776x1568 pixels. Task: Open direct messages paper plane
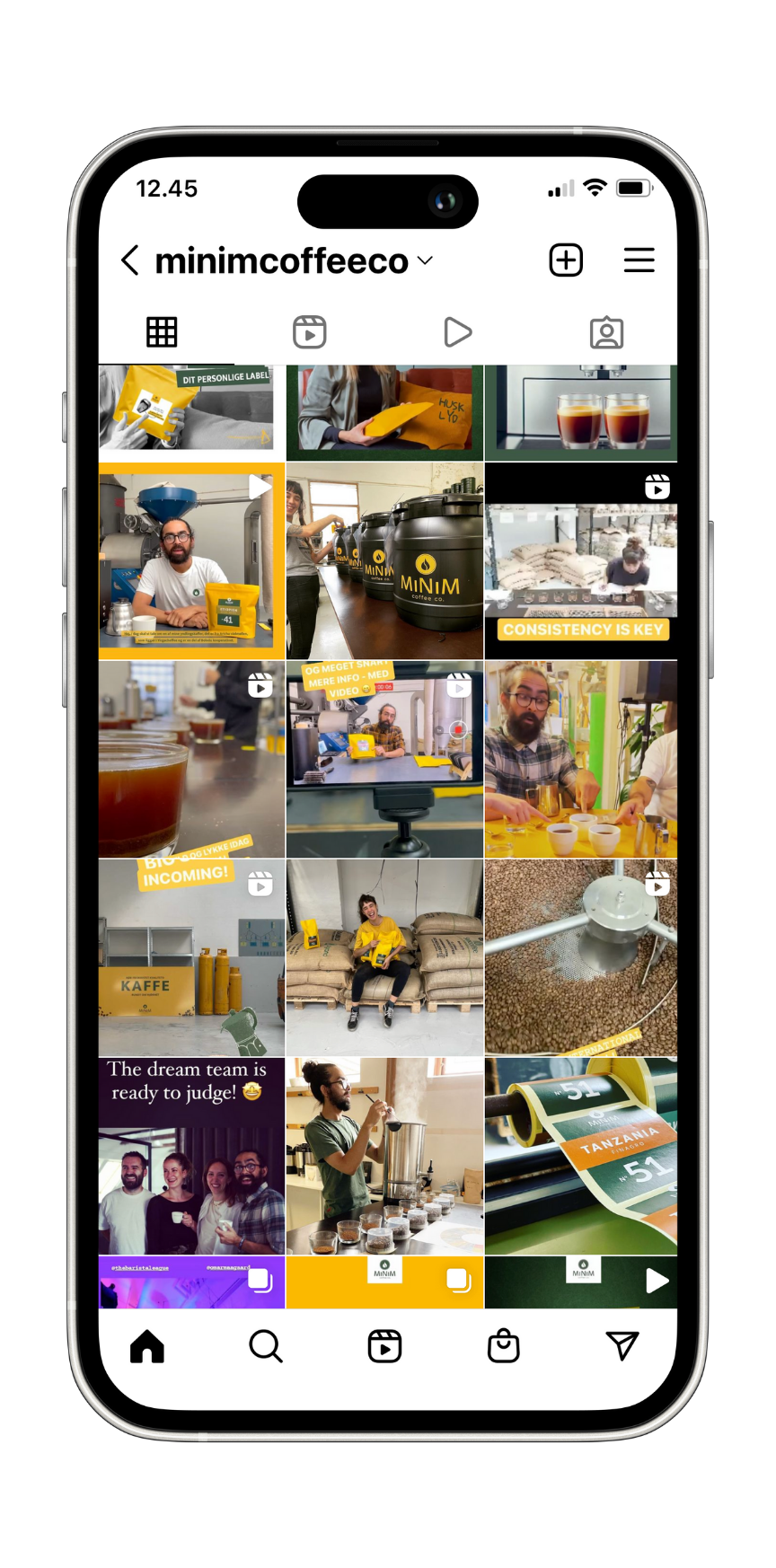[x=622, y=1346]
